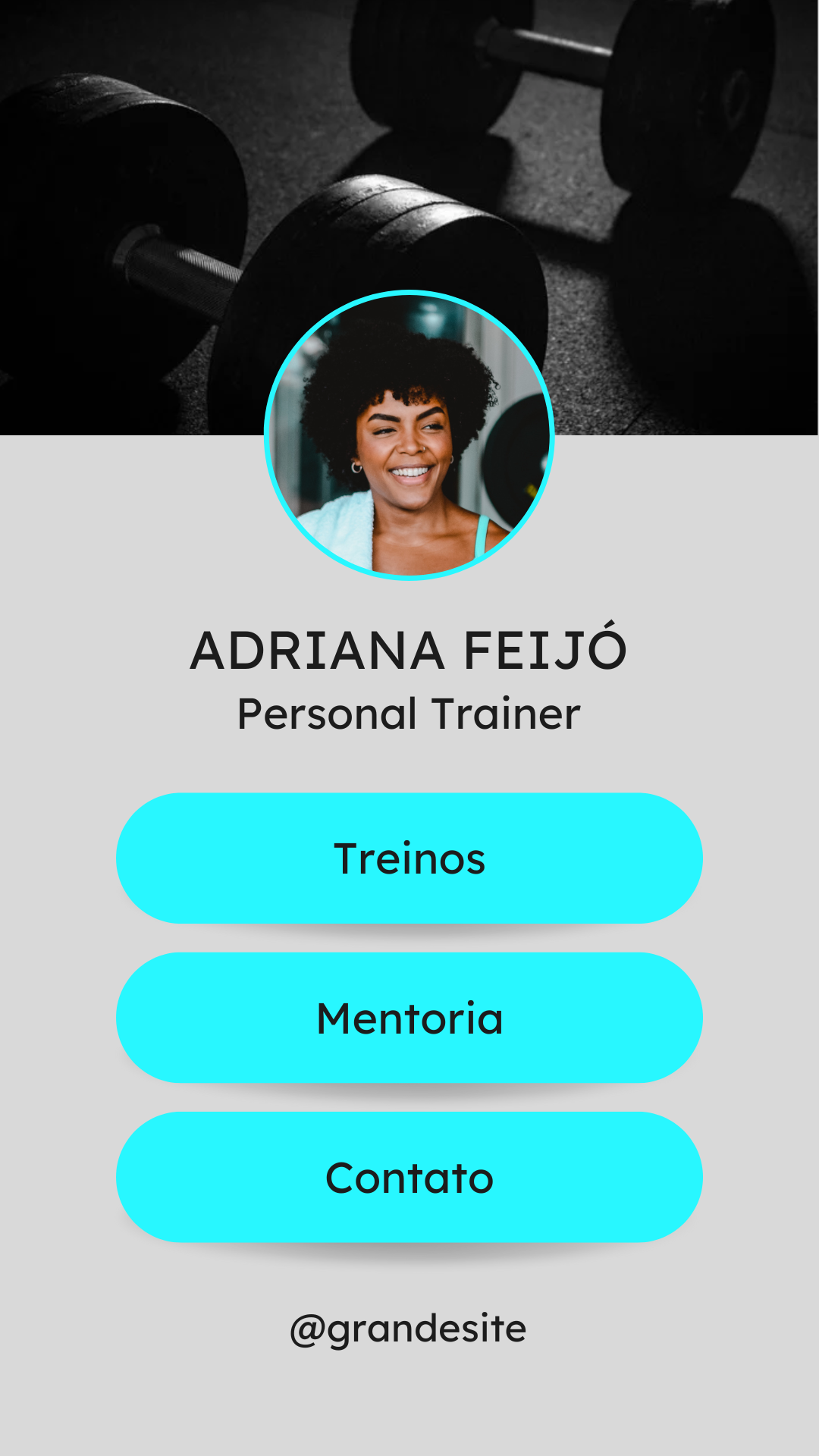
Task: Tap the Contato button
Action: pyautogui.click(x=409, y=1177)
